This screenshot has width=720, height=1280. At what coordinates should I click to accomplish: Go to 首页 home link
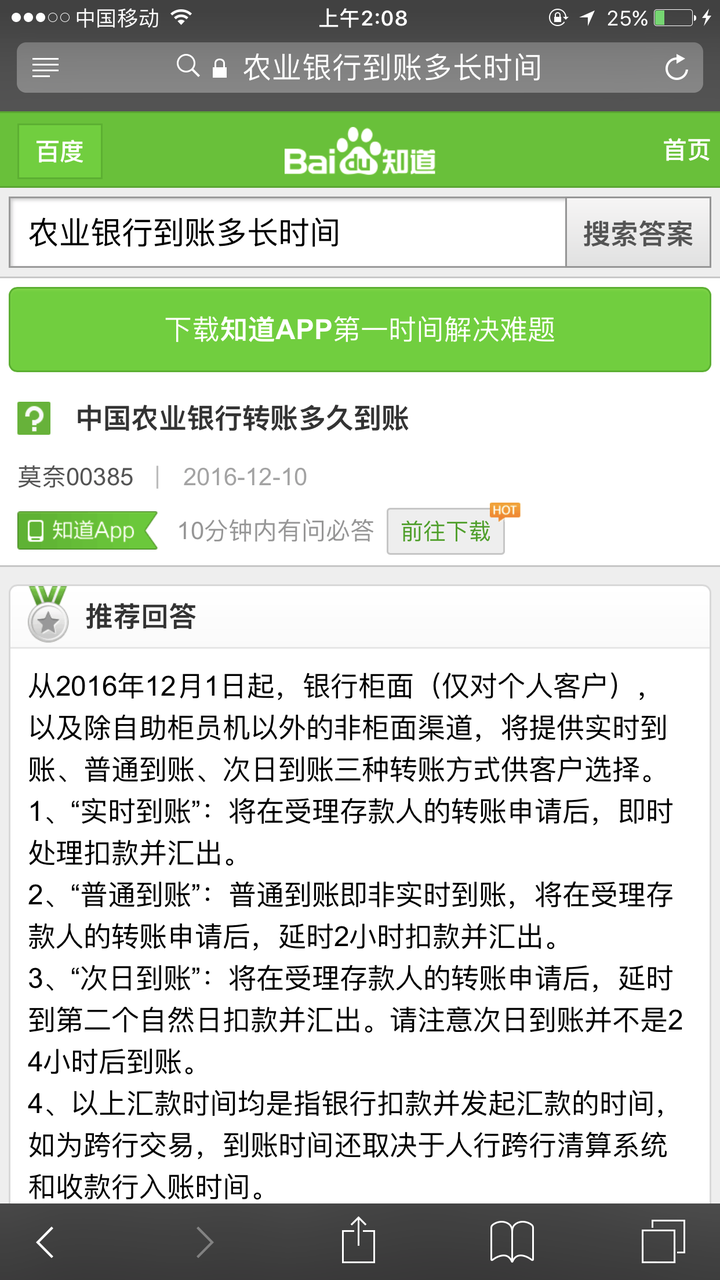686,151
